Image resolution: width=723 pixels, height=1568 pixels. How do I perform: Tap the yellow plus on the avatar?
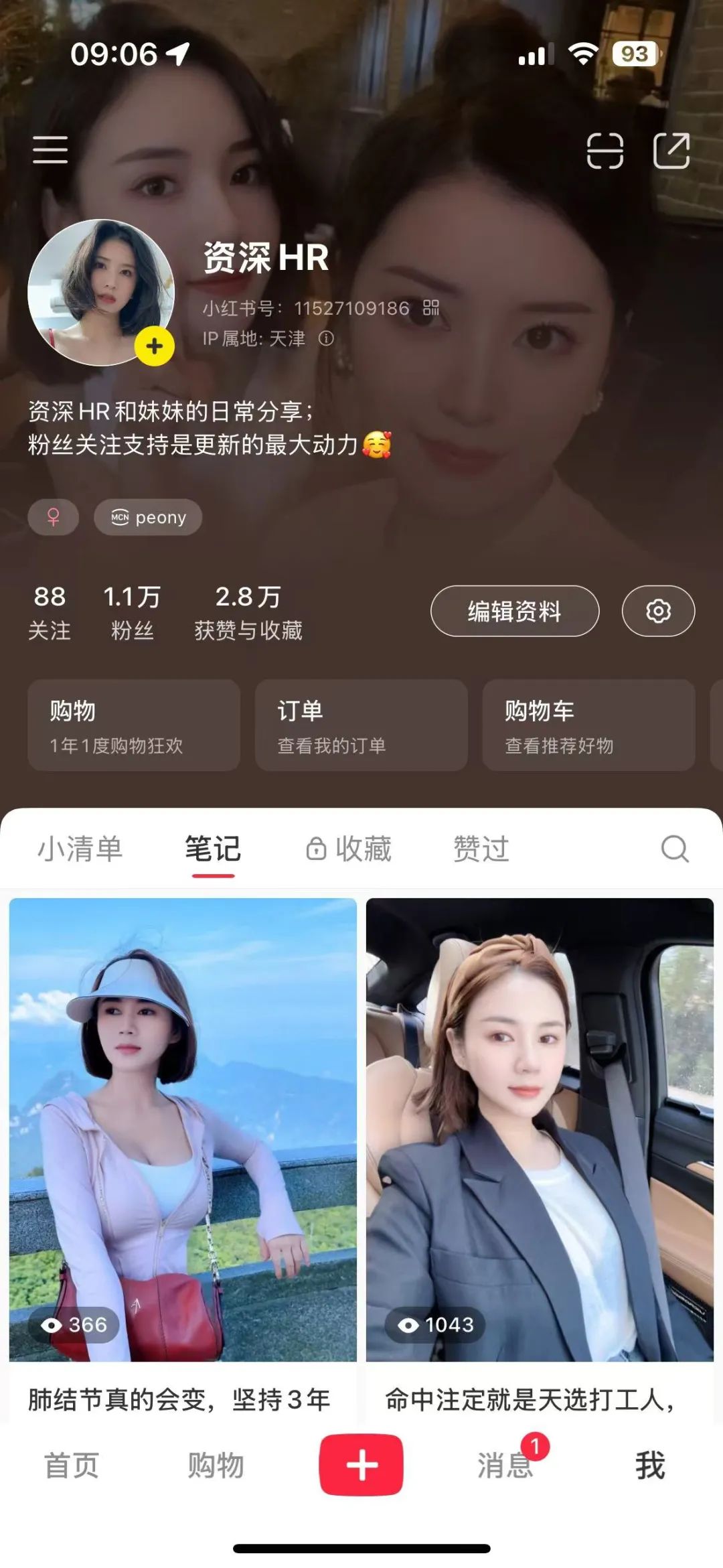pyautogui.click(x=155, y=346)
